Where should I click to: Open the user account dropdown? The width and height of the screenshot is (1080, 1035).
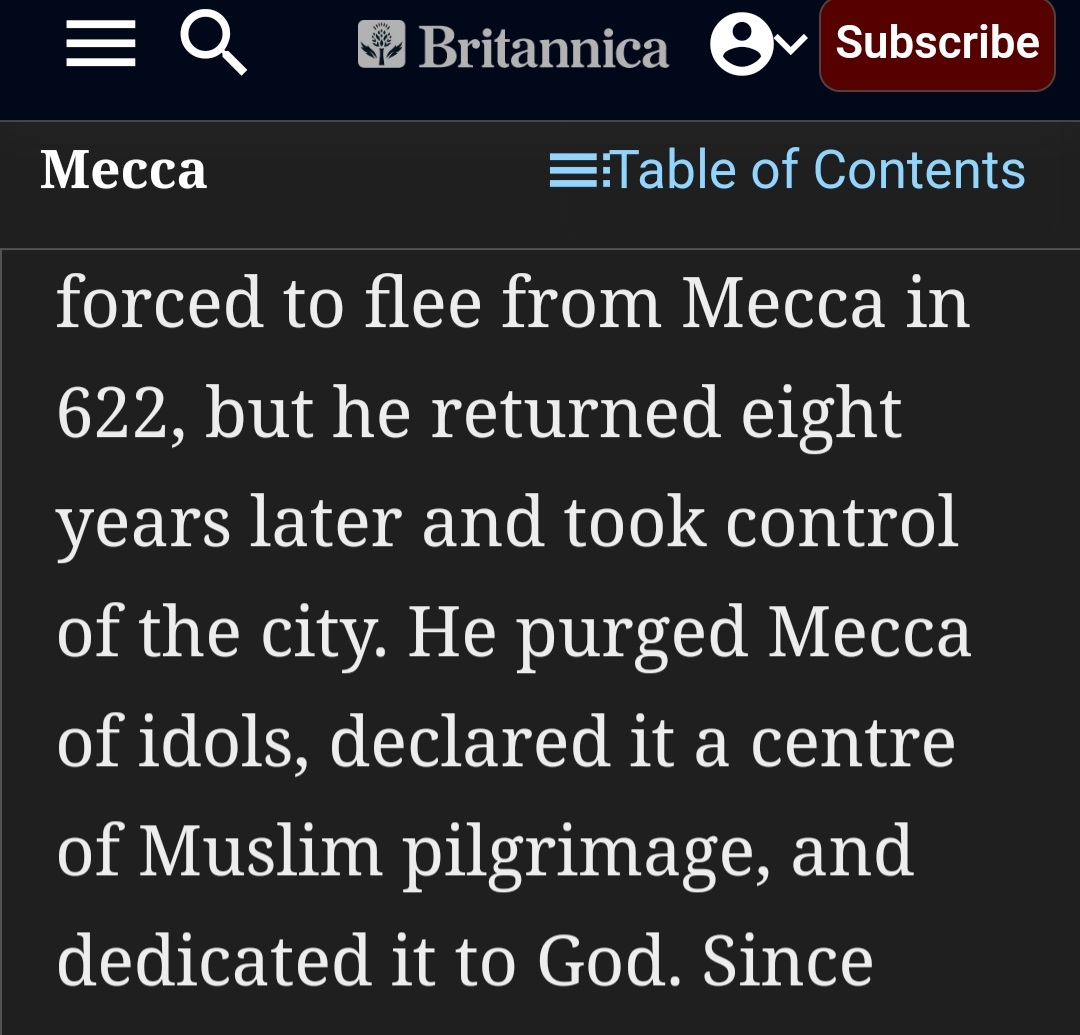click(758, 46)
